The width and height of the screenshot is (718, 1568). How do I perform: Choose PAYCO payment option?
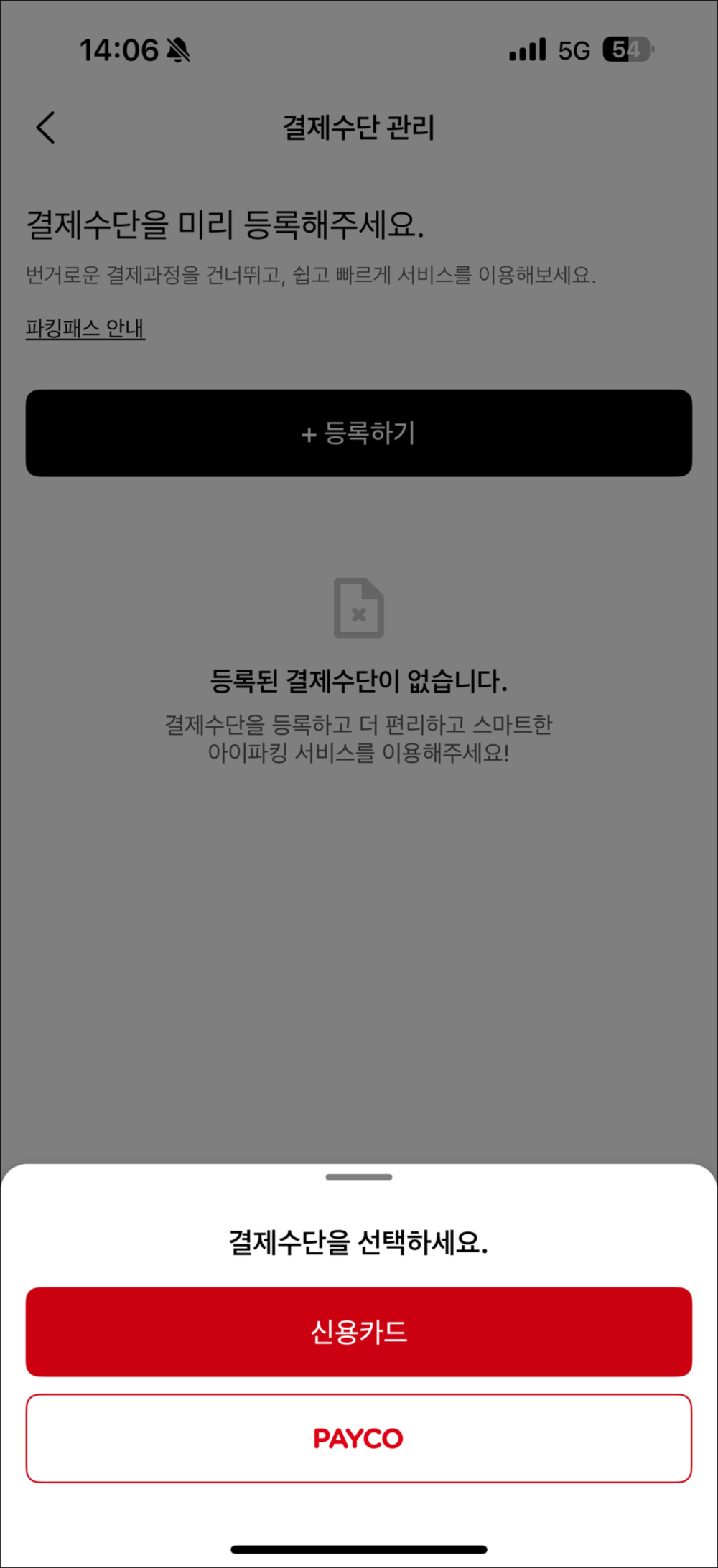point(358,1438)
